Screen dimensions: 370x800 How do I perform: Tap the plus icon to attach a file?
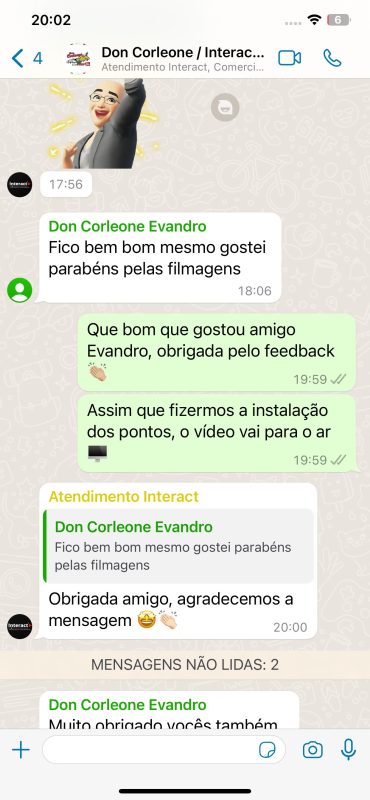click(x=21, y=749)
